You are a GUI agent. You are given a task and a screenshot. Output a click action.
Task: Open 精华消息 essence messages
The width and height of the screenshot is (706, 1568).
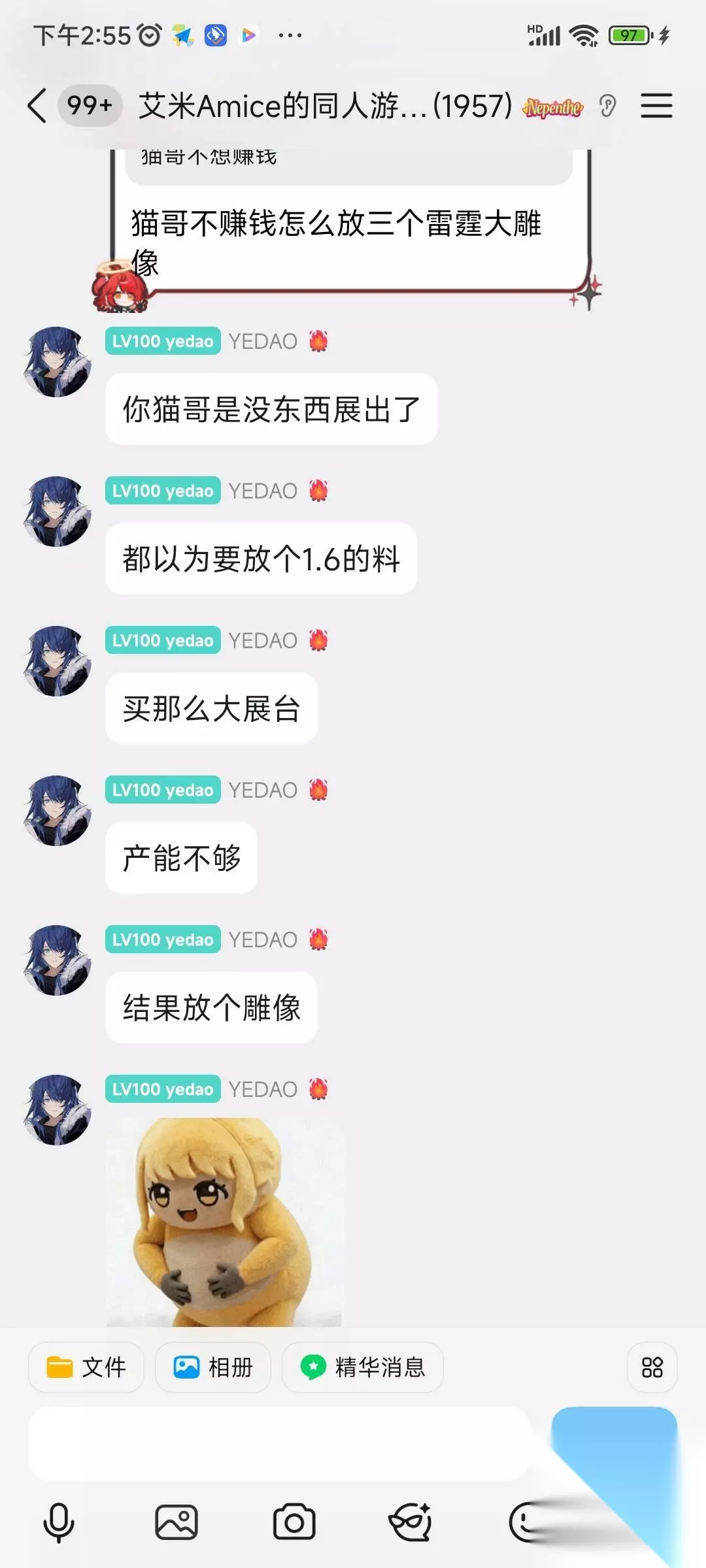363,1367
